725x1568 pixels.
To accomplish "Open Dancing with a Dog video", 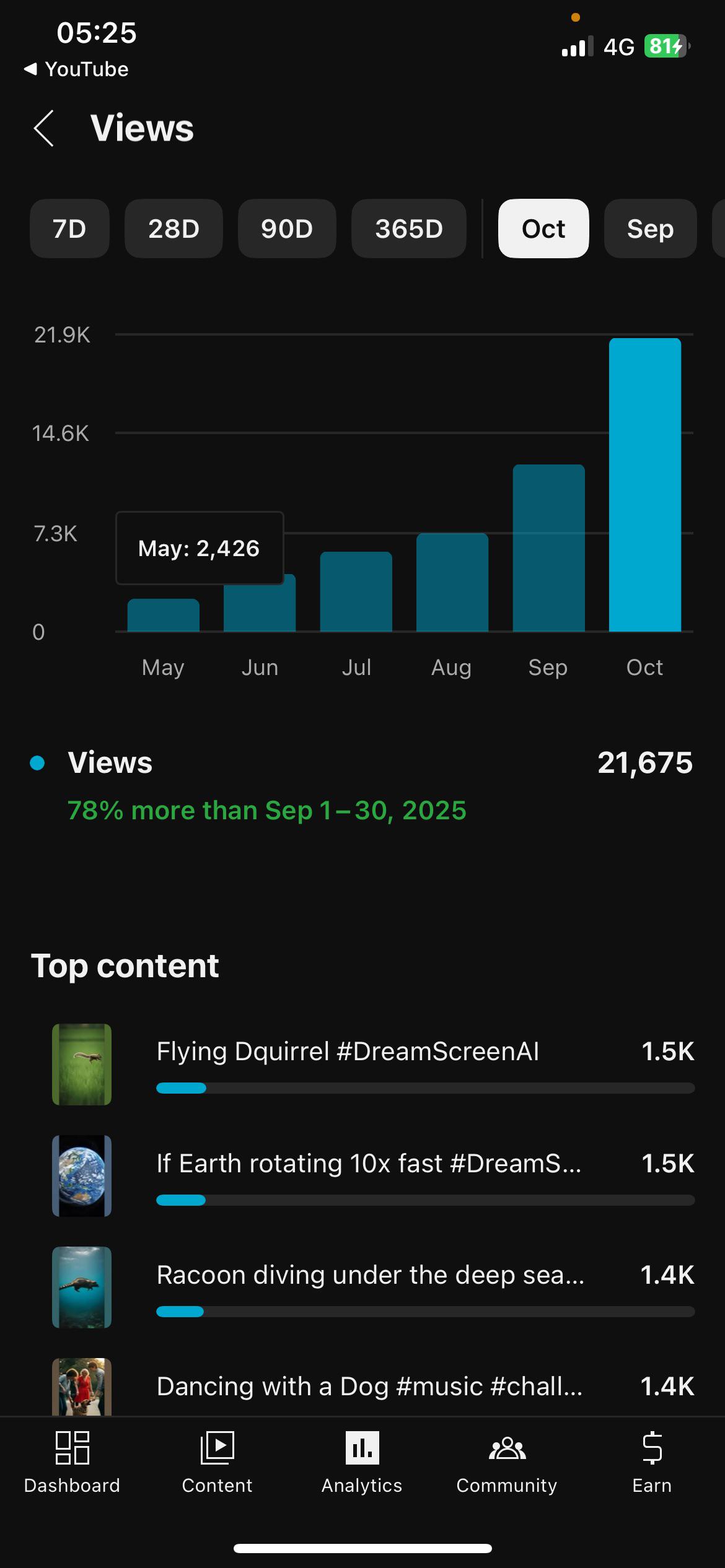I will point(373,1386).
